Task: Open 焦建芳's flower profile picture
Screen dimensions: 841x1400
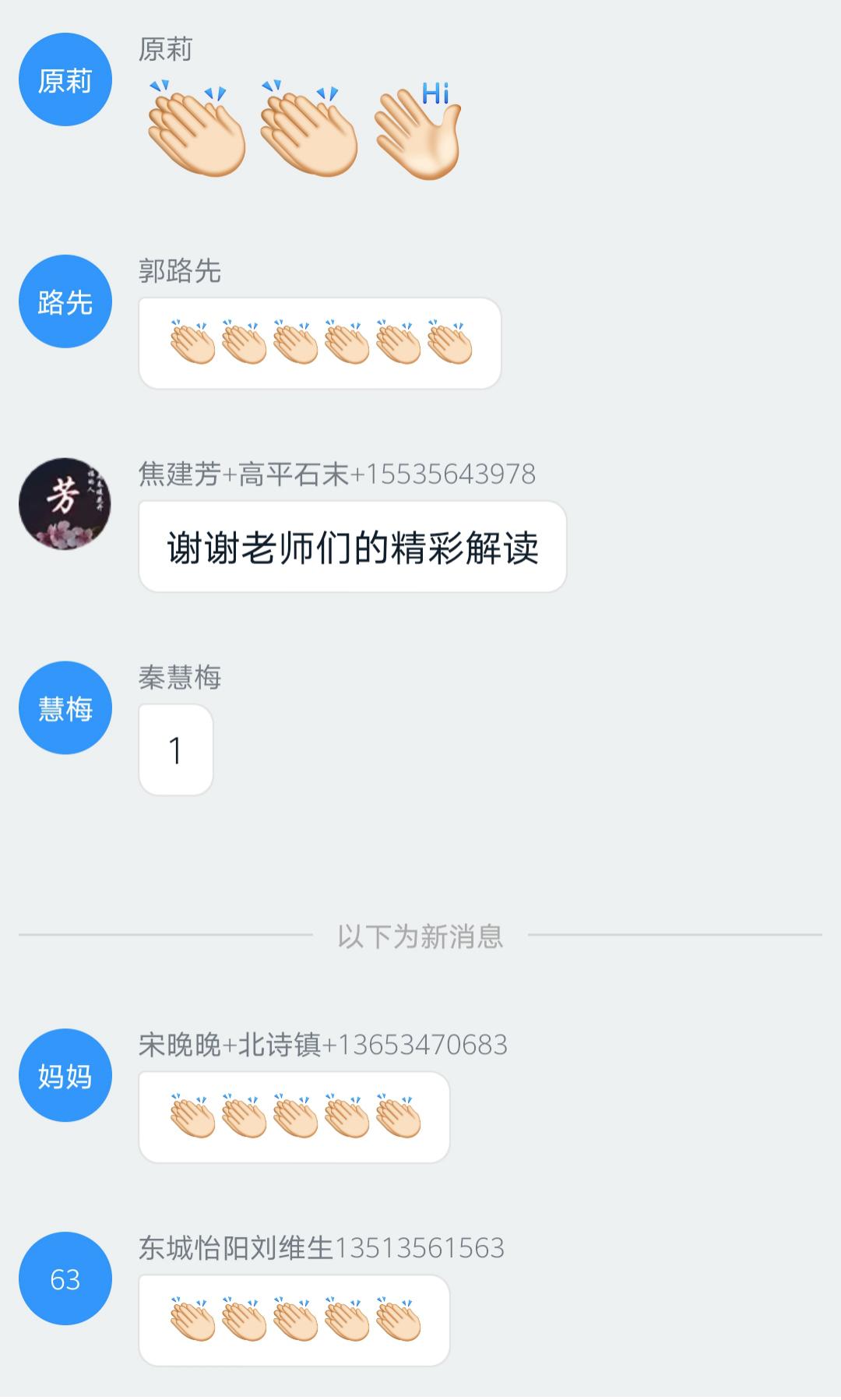Action: [65, 504]
